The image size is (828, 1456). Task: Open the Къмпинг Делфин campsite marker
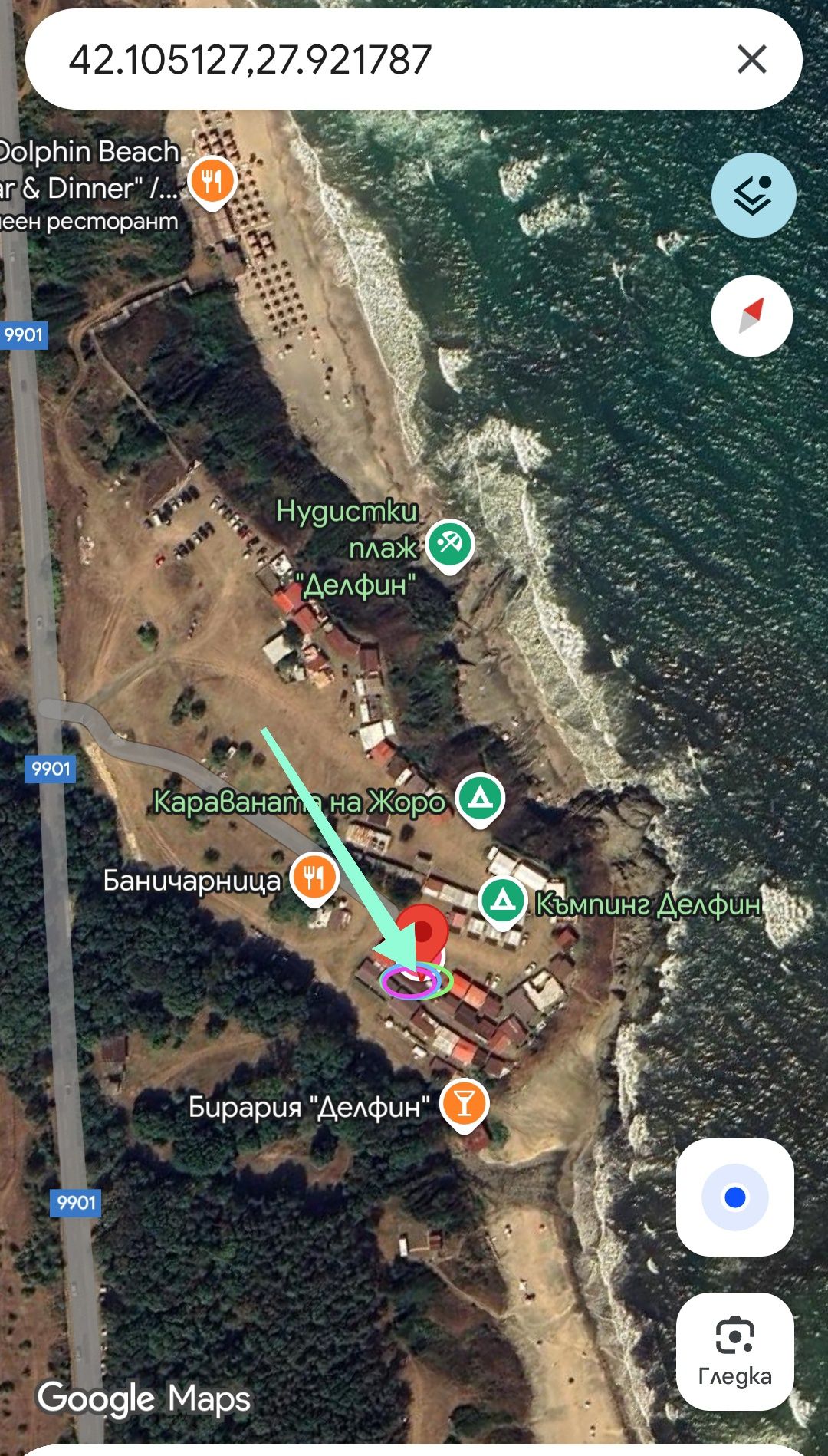(502, 901)
